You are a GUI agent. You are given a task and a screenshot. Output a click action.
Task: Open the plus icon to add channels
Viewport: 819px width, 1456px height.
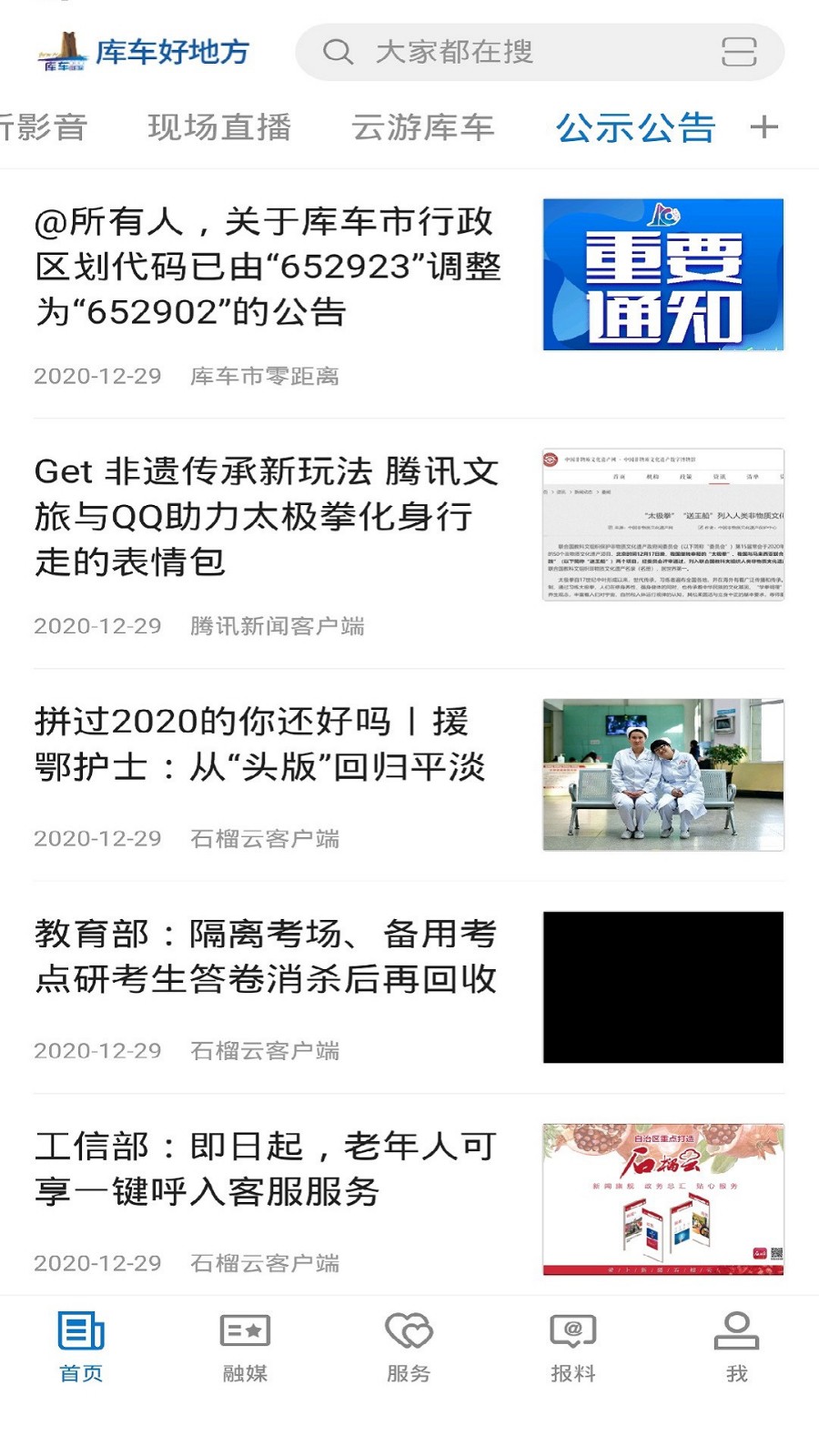763,127
